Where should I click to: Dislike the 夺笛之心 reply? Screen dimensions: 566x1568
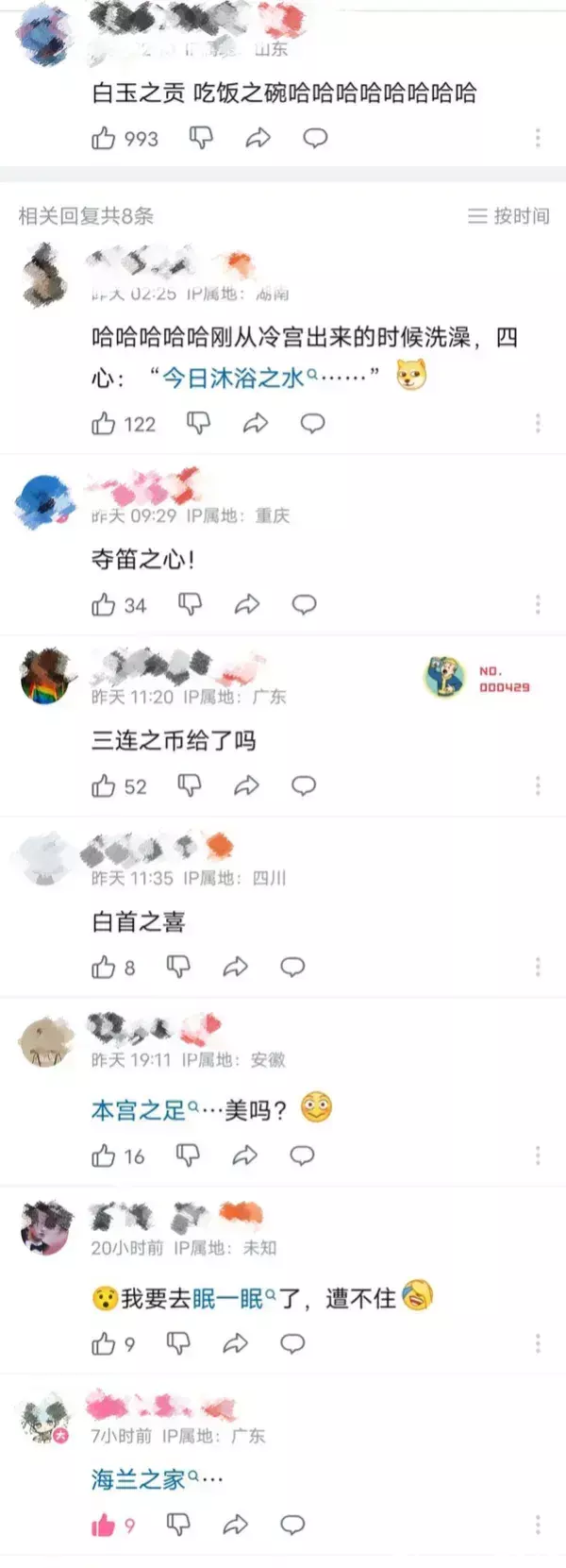click(x=190, y=604)
